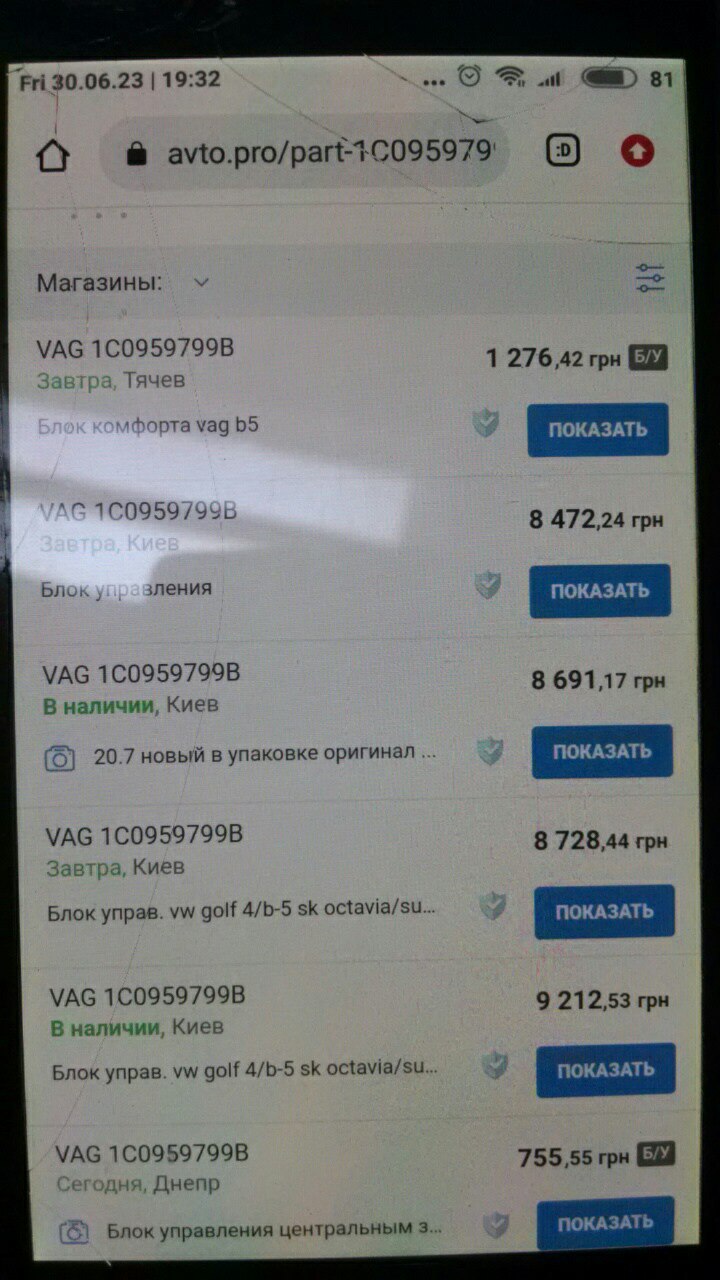Tap ПОКАЗАТЬ for the 8 472,24 грн offer

(600, 591)
